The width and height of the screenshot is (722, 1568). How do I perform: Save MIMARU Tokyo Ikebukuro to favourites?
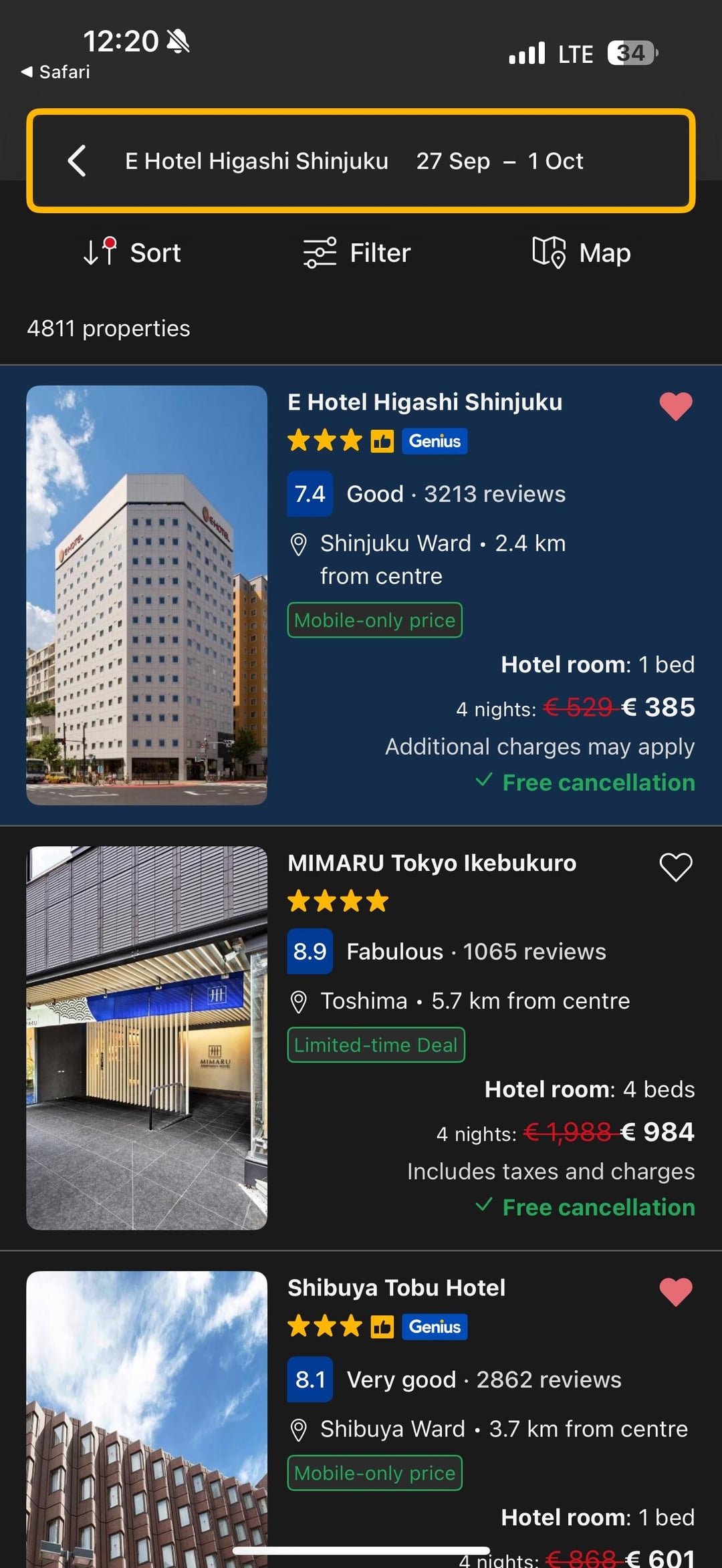(x=676, y=868)
